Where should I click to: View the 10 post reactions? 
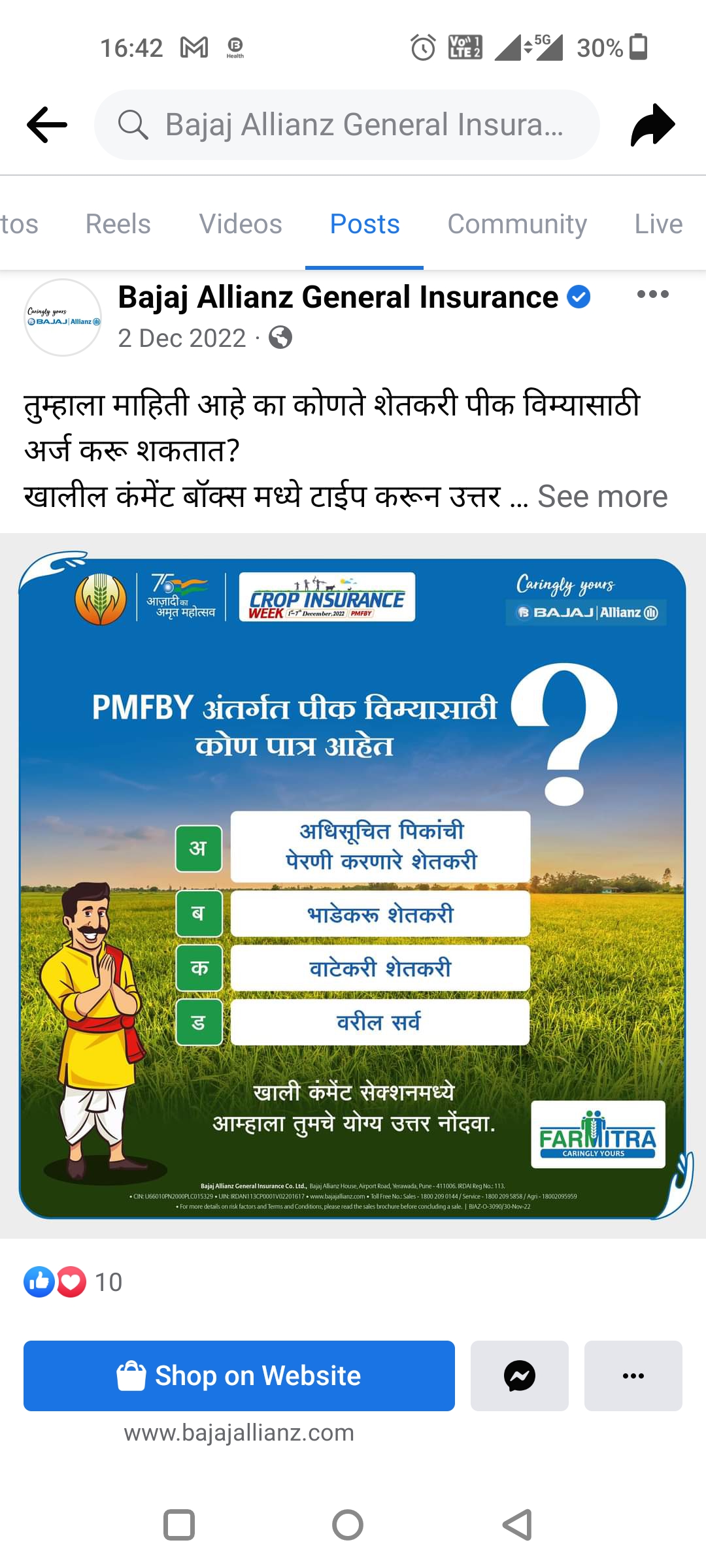(73, 1282)
